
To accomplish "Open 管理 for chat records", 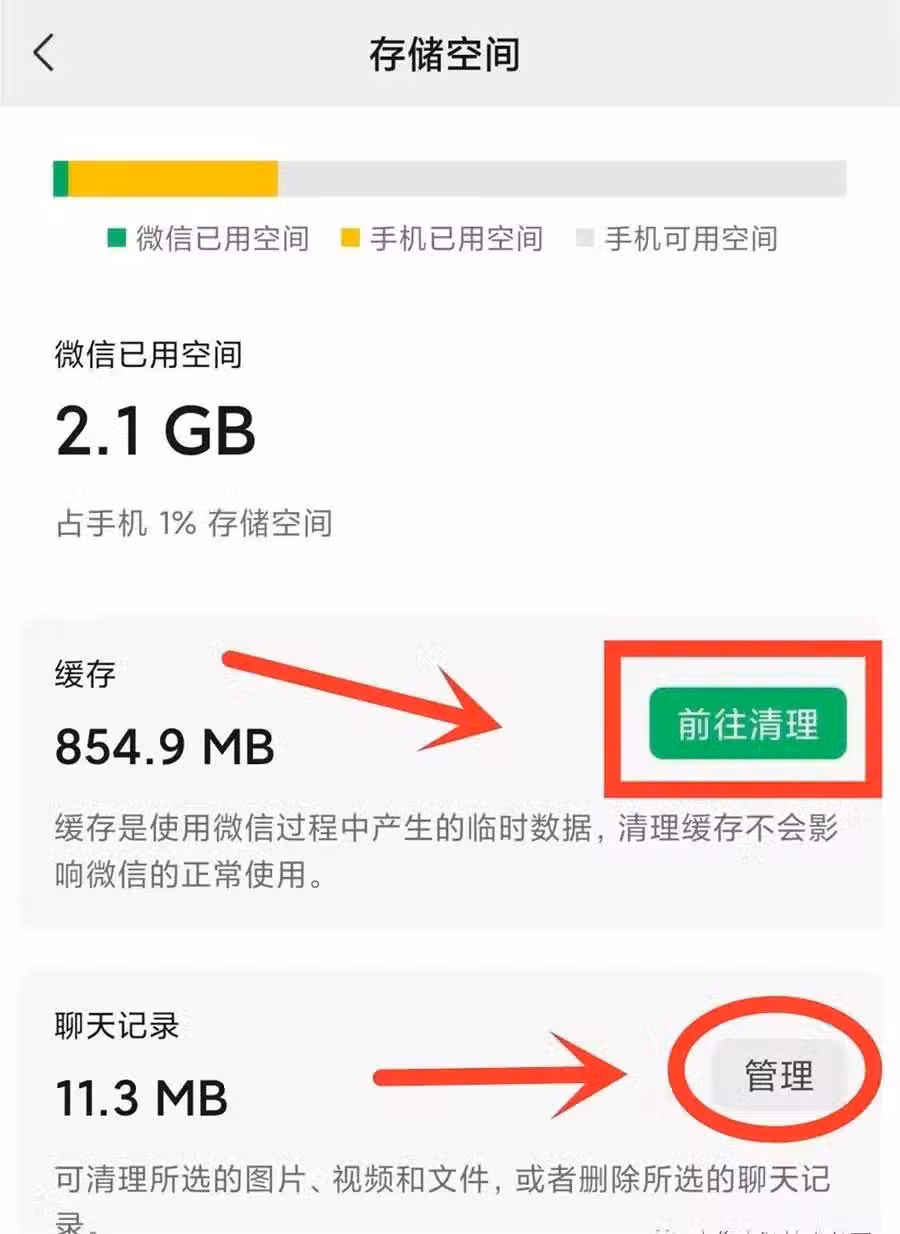I will click(778, 1077).
